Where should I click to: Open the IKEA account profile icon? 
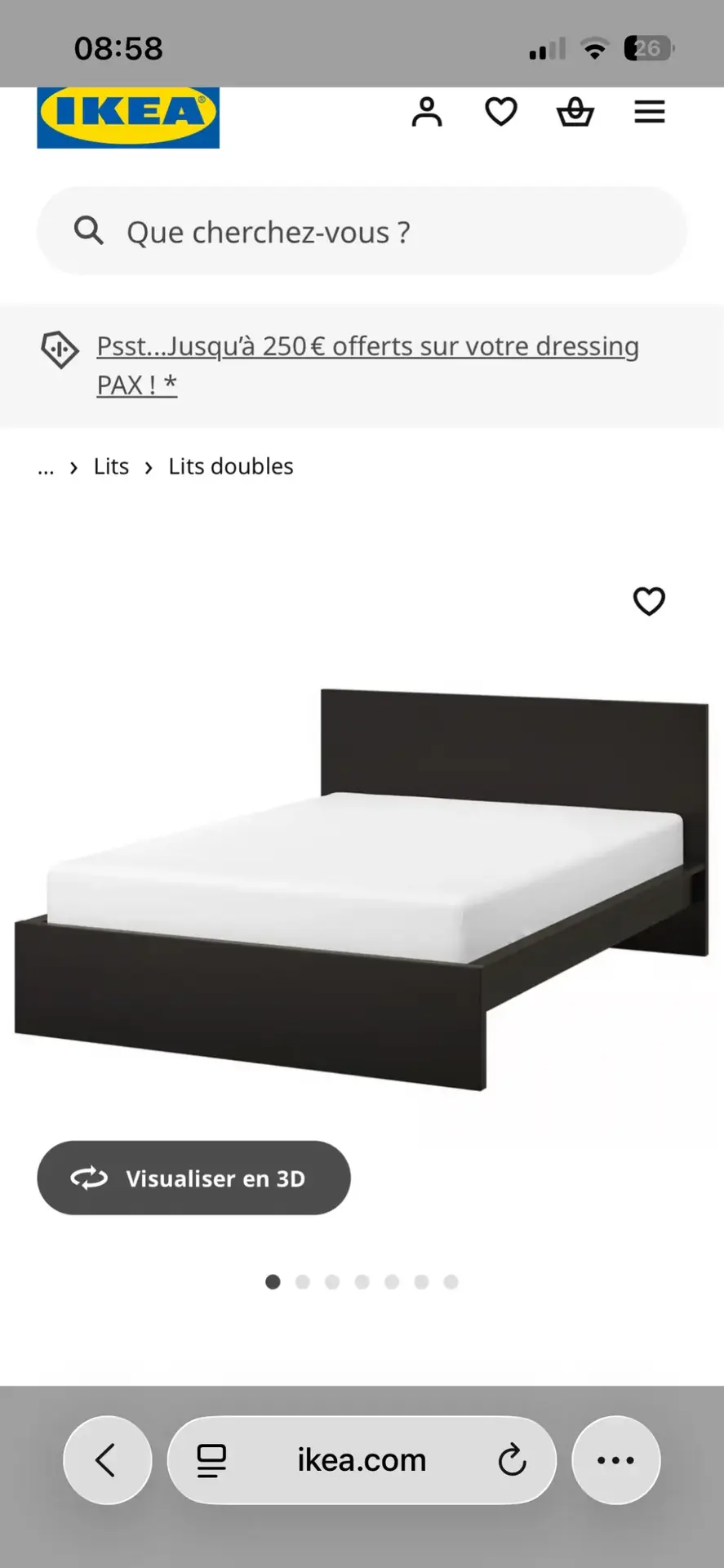coord(426,112)
